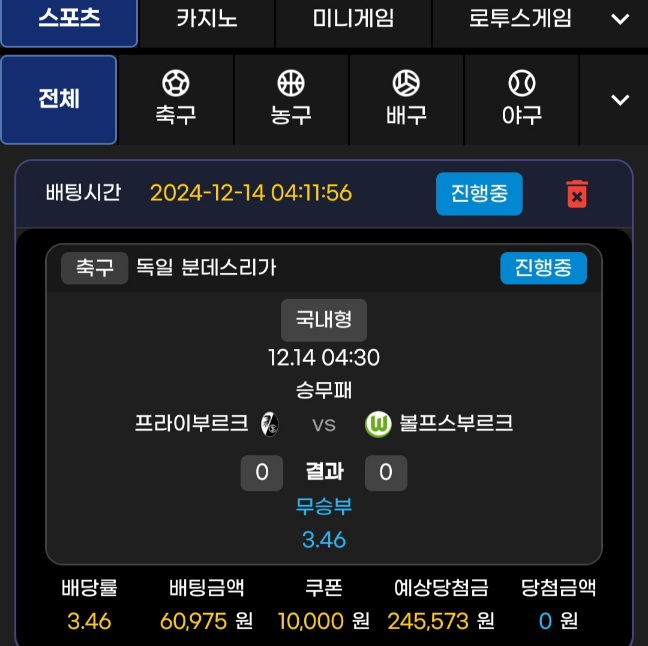Viewport: 648px width, 646px height.
Task: Filter bets by 농구
Action: (291, 98)
